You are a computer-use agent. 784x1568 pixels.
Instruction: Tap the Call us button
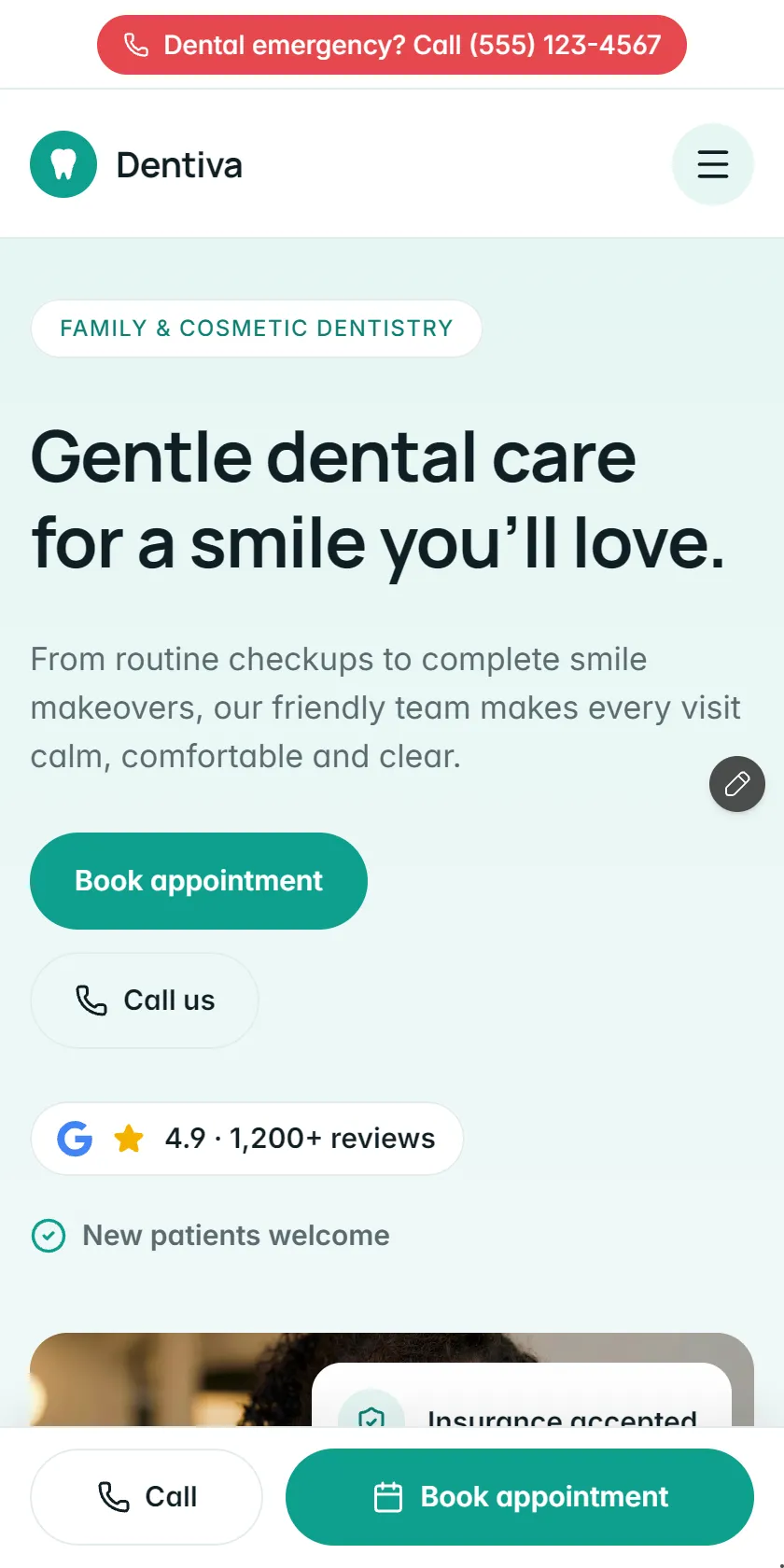(145, 1001)
